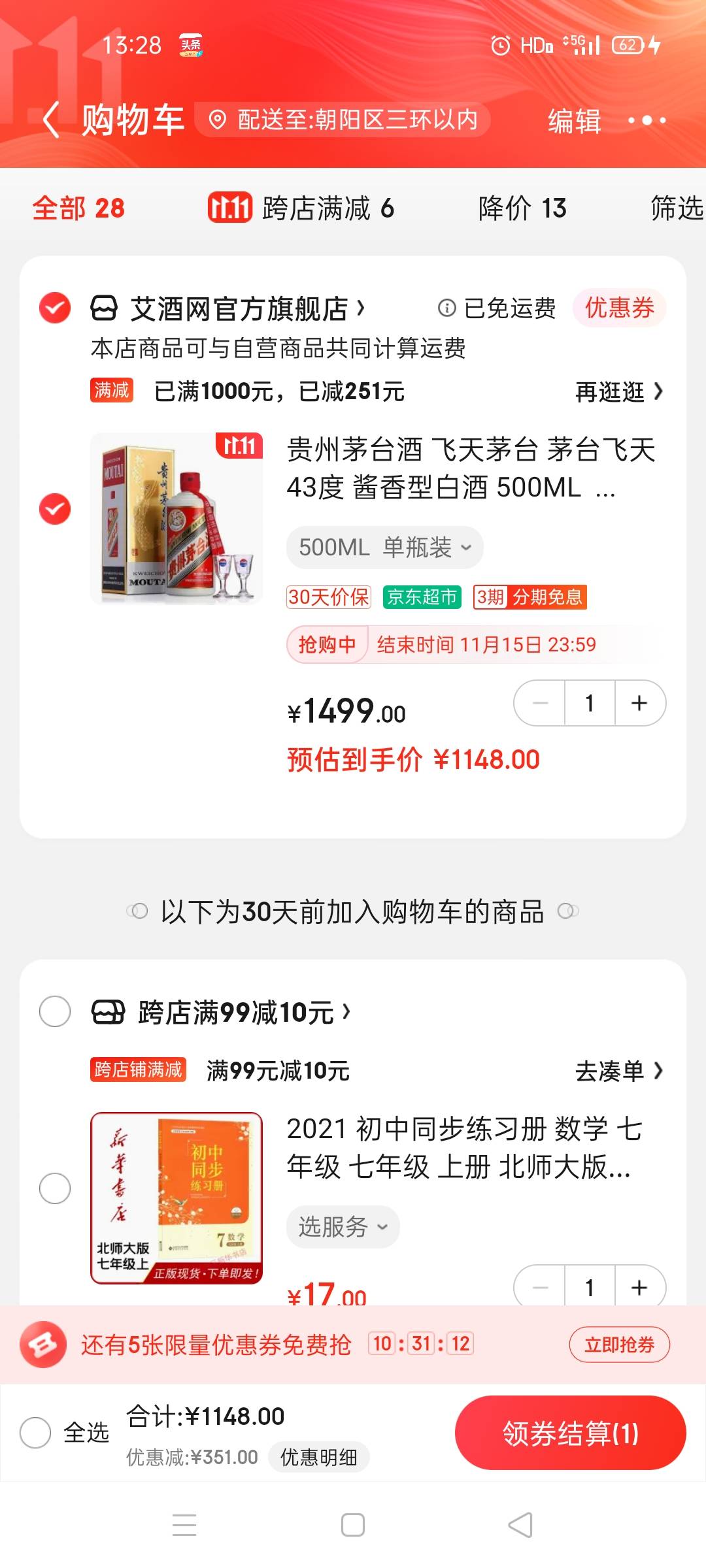Tap 立即抢券 to grab coupons
Screen dimensions: 706x1568
pyautogui.click(x=619, y=1345)
